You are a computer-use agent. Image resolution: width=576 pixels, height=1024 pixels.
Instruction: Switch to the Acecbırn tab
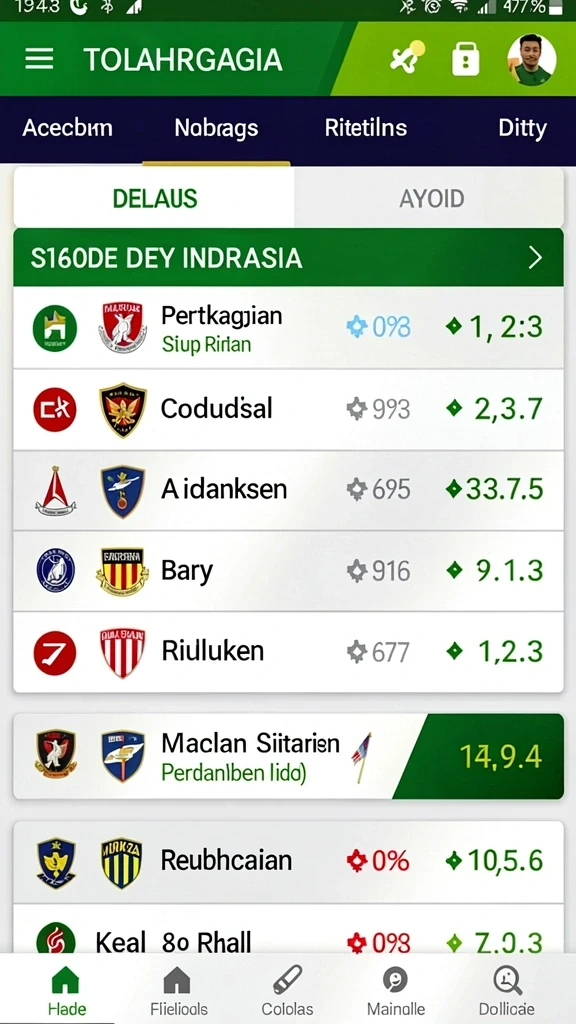(x=67, y=128)
